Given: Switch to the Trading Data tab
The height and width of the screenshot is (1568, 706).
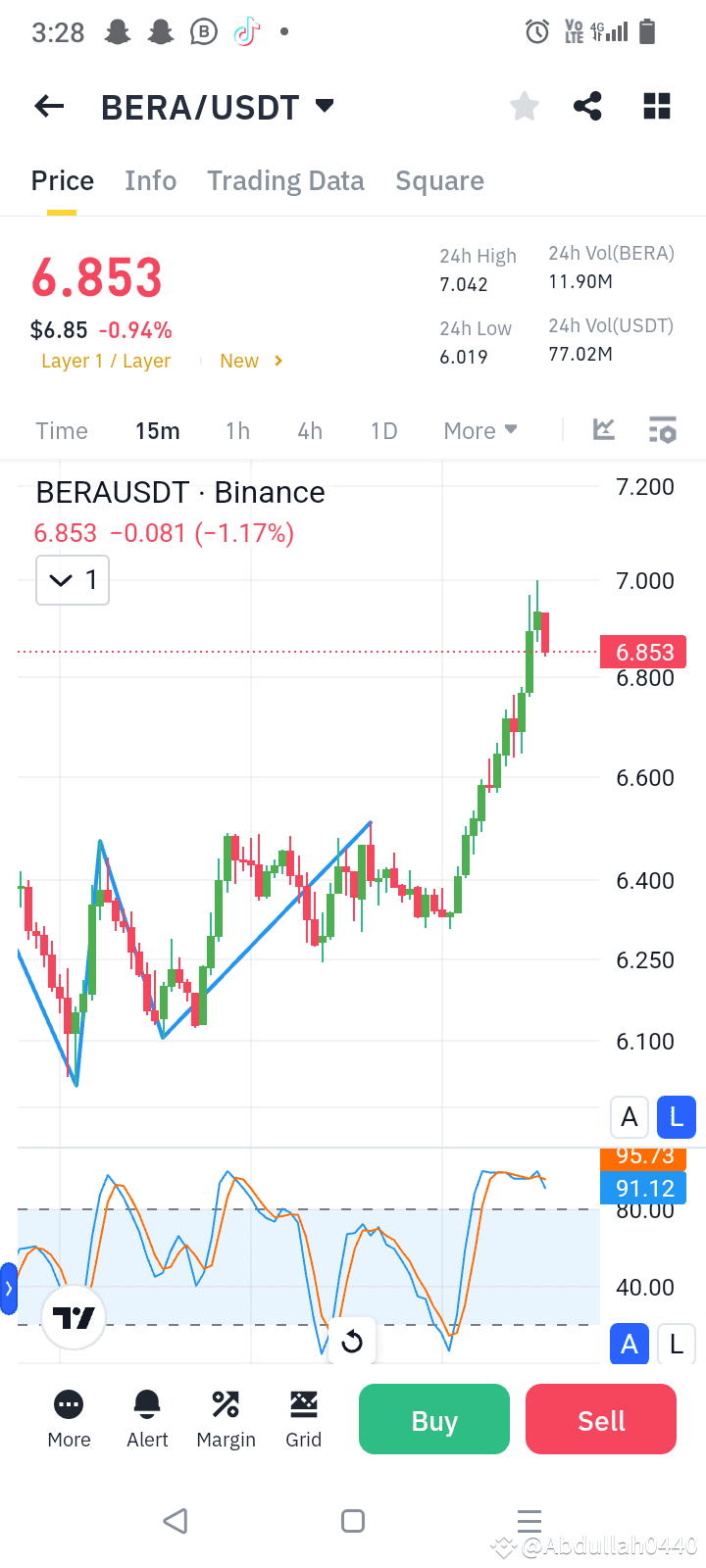Looking at the screenshot, I should point(285,180).
